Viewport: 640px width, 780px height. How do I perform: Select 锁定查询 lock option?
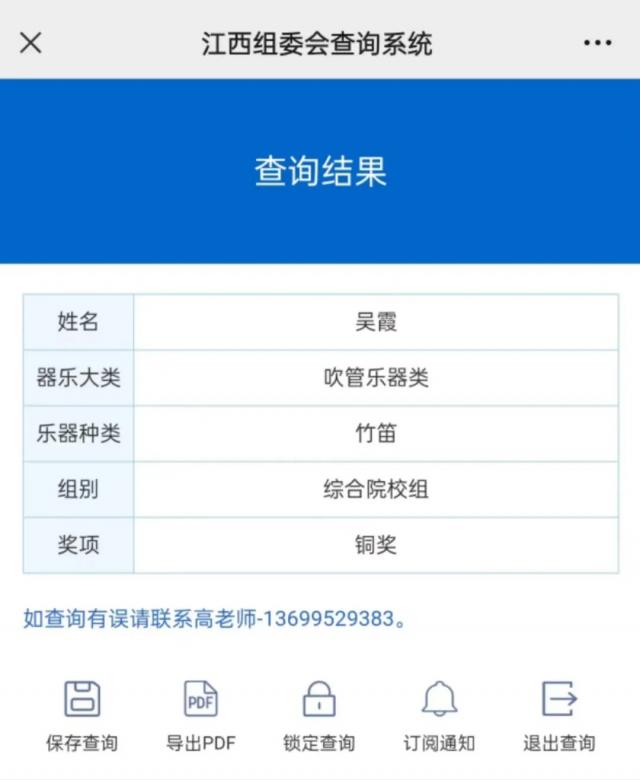(319, 715)
